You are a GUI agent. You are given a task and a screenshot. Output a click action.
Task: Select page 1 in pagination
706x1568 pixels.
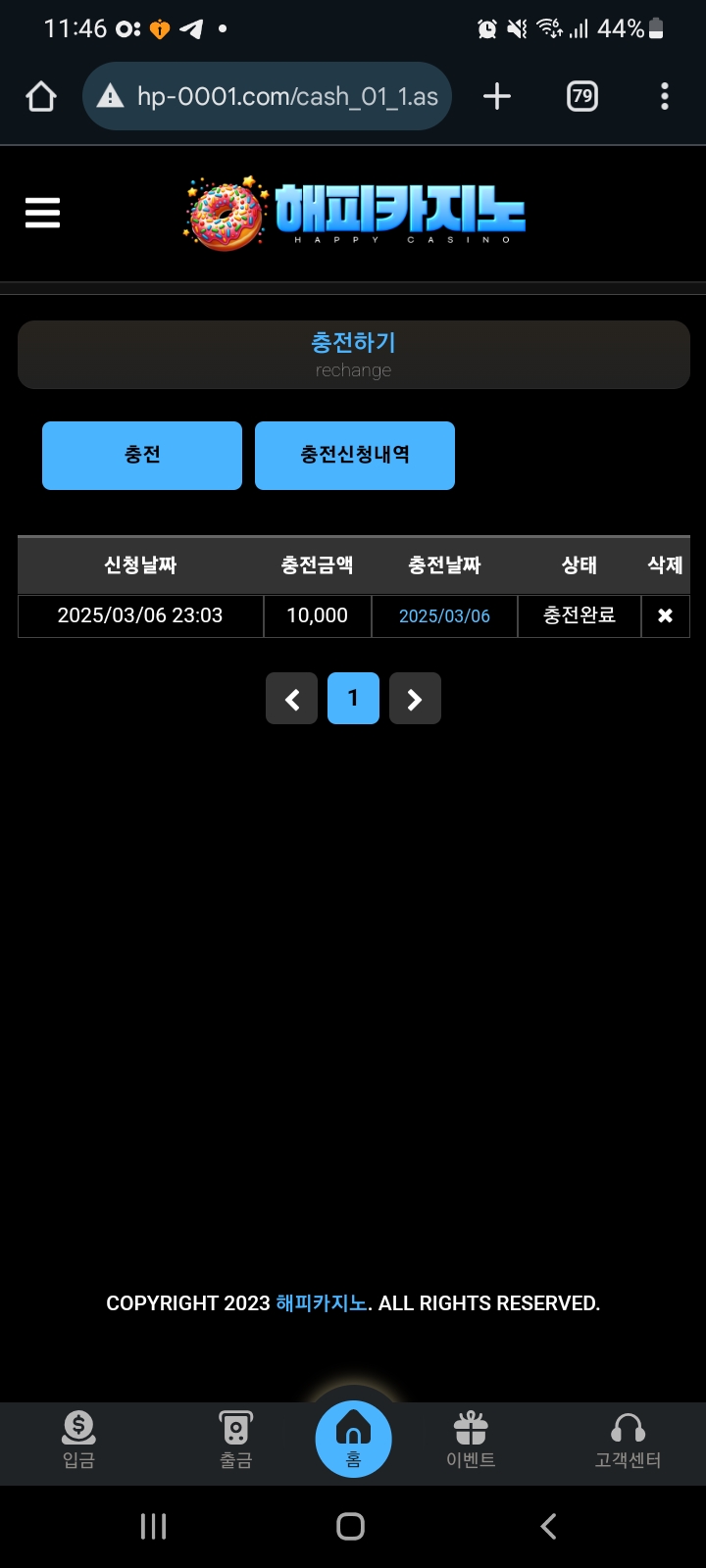(x=353, y=699)
